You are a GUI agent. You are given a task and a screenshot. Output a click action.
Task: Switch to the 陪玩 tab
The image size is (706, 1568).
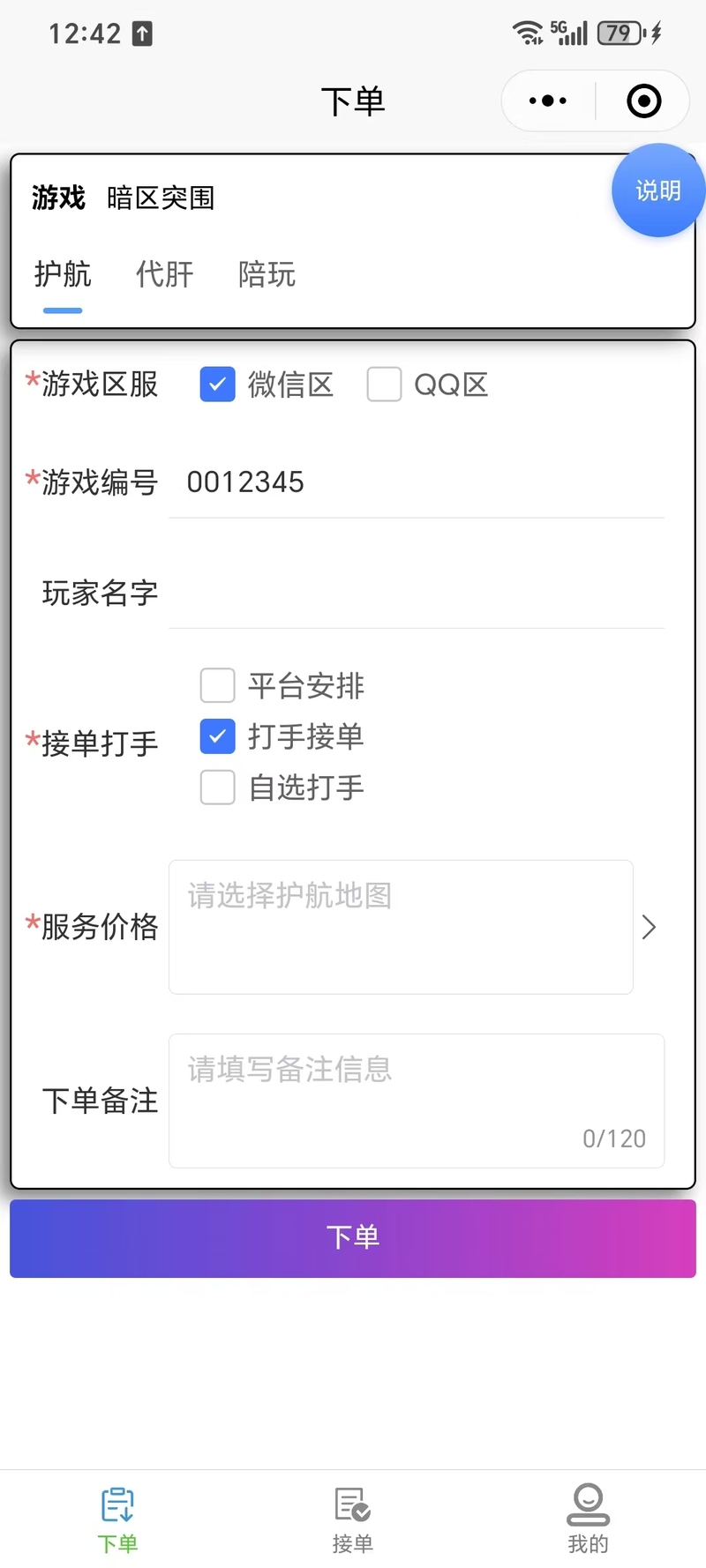(x=267, y=274)
